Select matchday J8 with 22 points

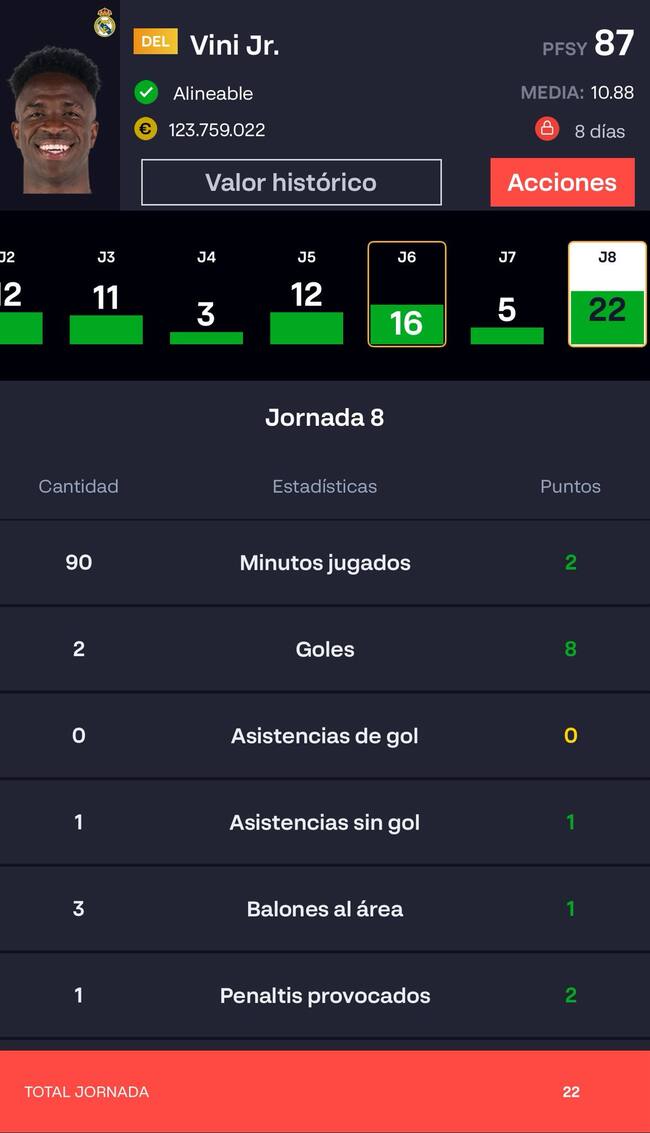click(x=607, y=296)
